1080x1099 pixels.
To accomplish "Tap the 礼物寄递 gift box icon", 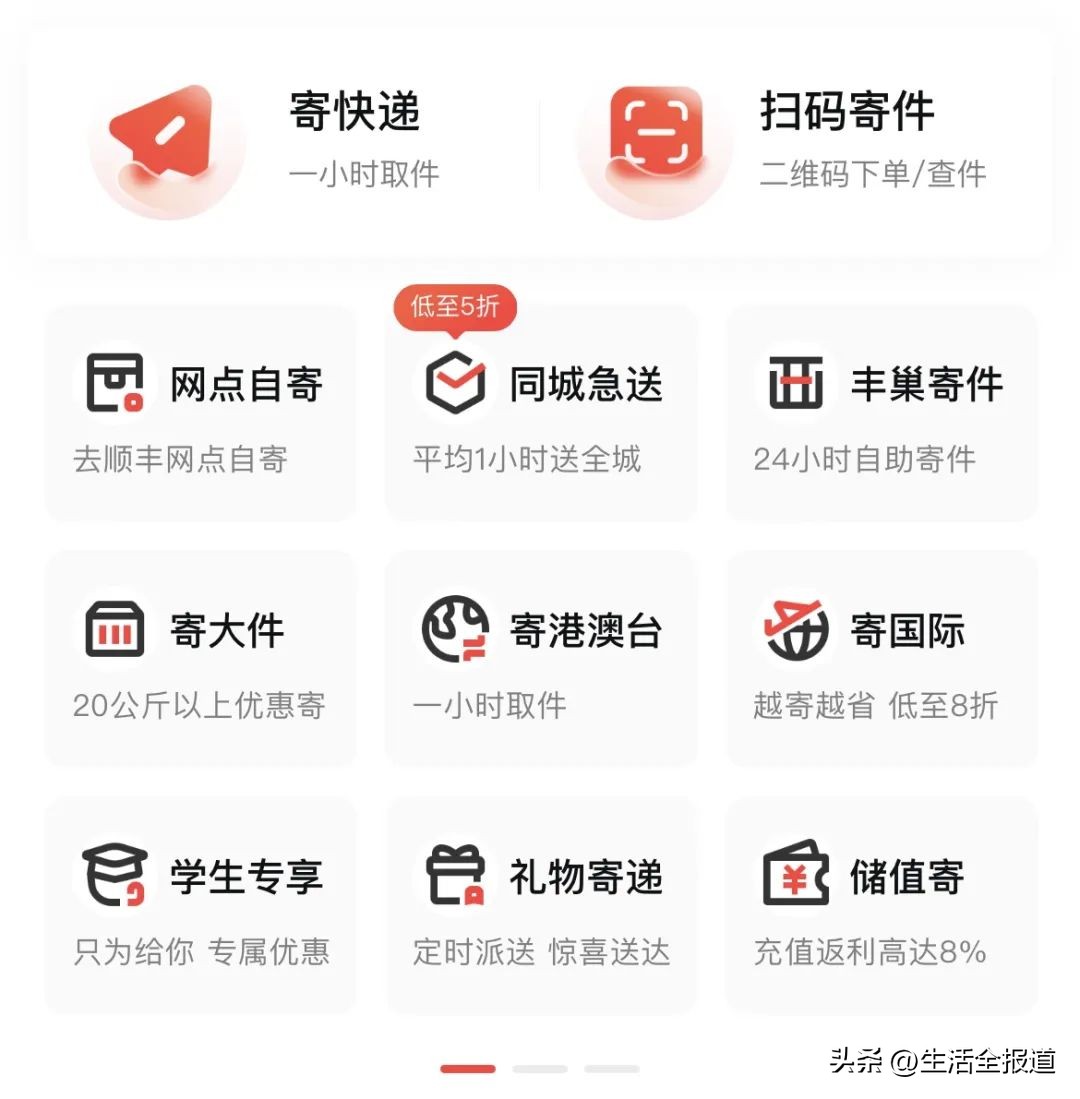I will 453,877.
